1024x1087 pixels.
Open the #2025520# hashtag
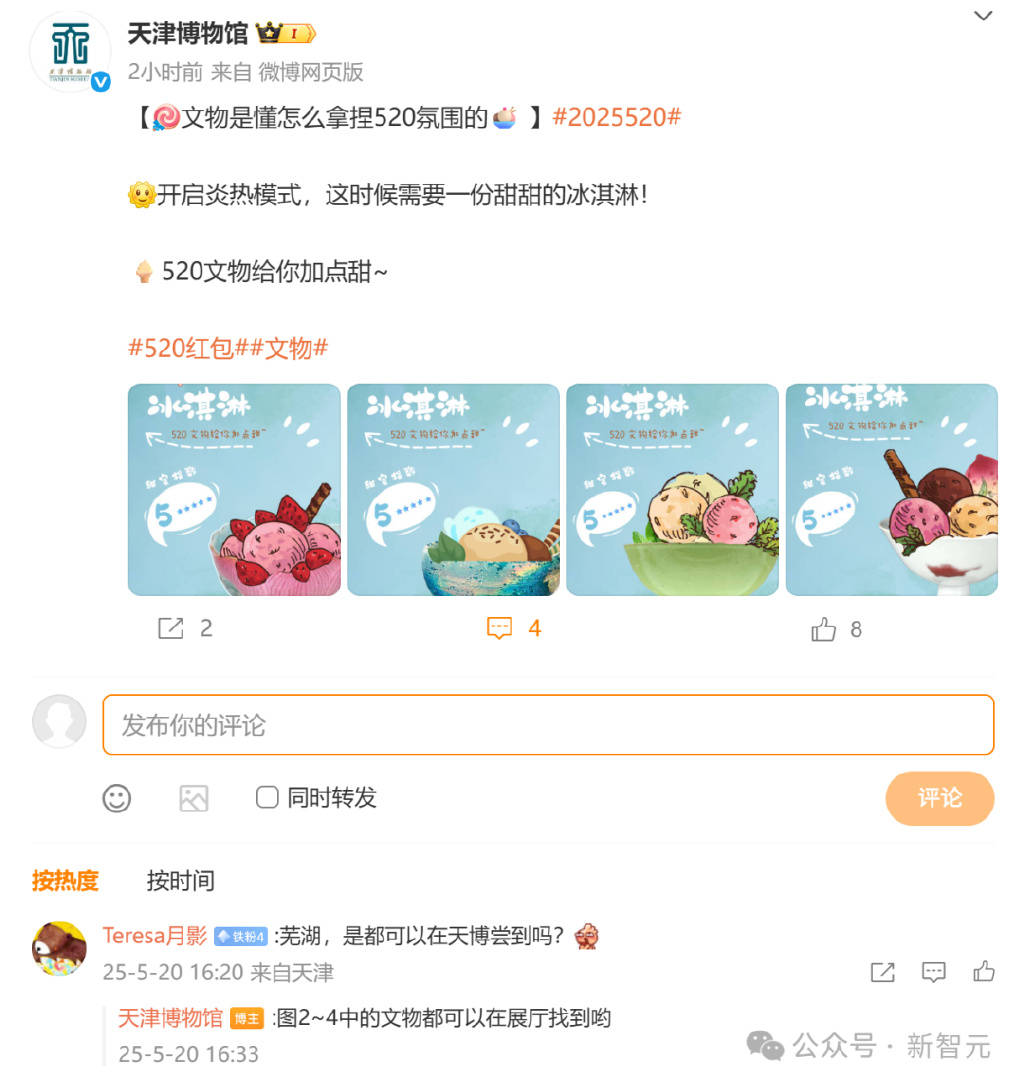tap(616, 117)
